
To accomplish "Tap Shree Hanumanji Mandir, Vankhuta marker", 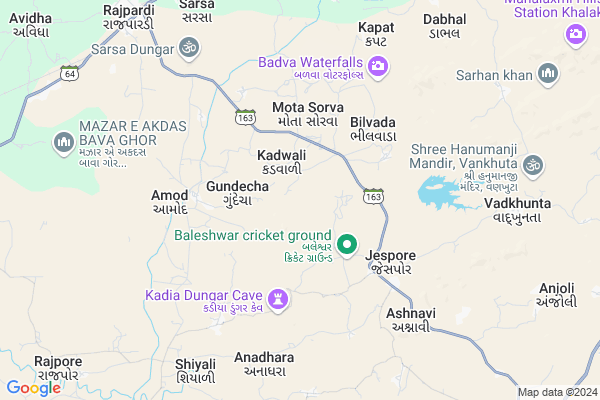I will tap(534, 163).
